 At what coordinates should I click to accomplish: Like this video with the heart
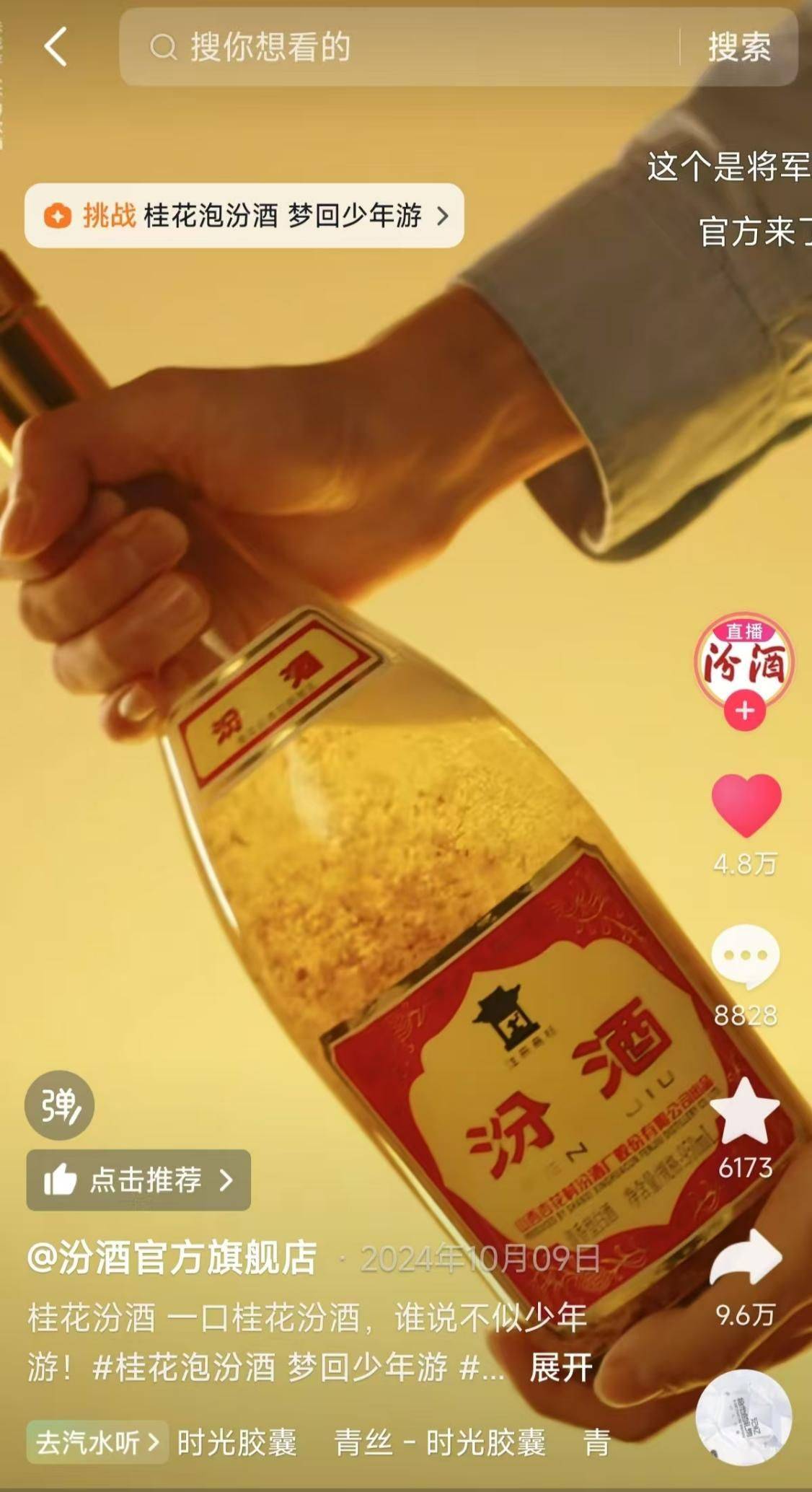(x=746, y=804)
